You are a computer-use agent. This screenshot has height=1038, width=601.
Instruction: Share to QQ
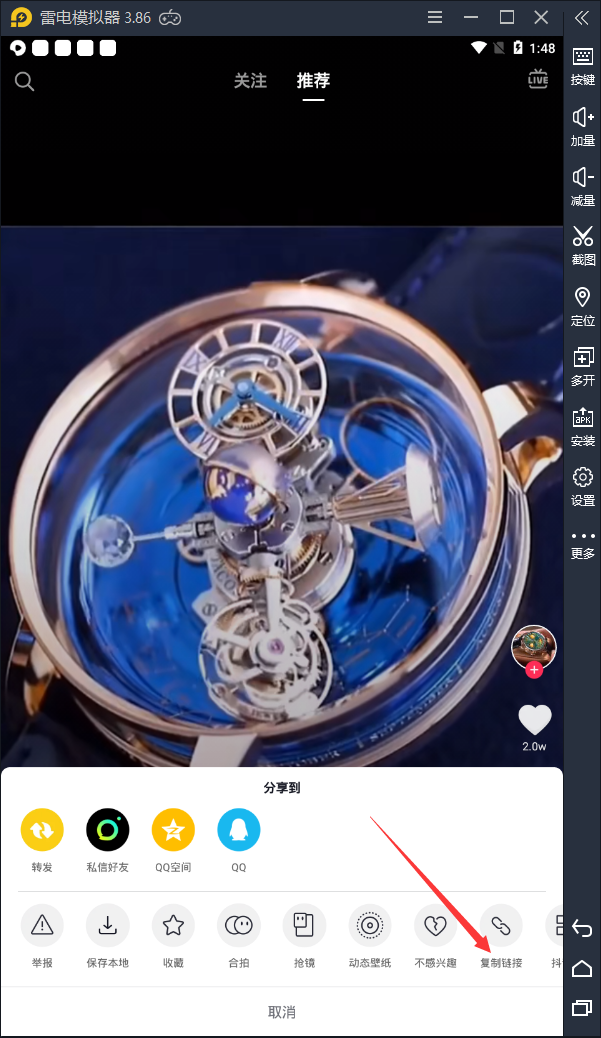point(239,829)
